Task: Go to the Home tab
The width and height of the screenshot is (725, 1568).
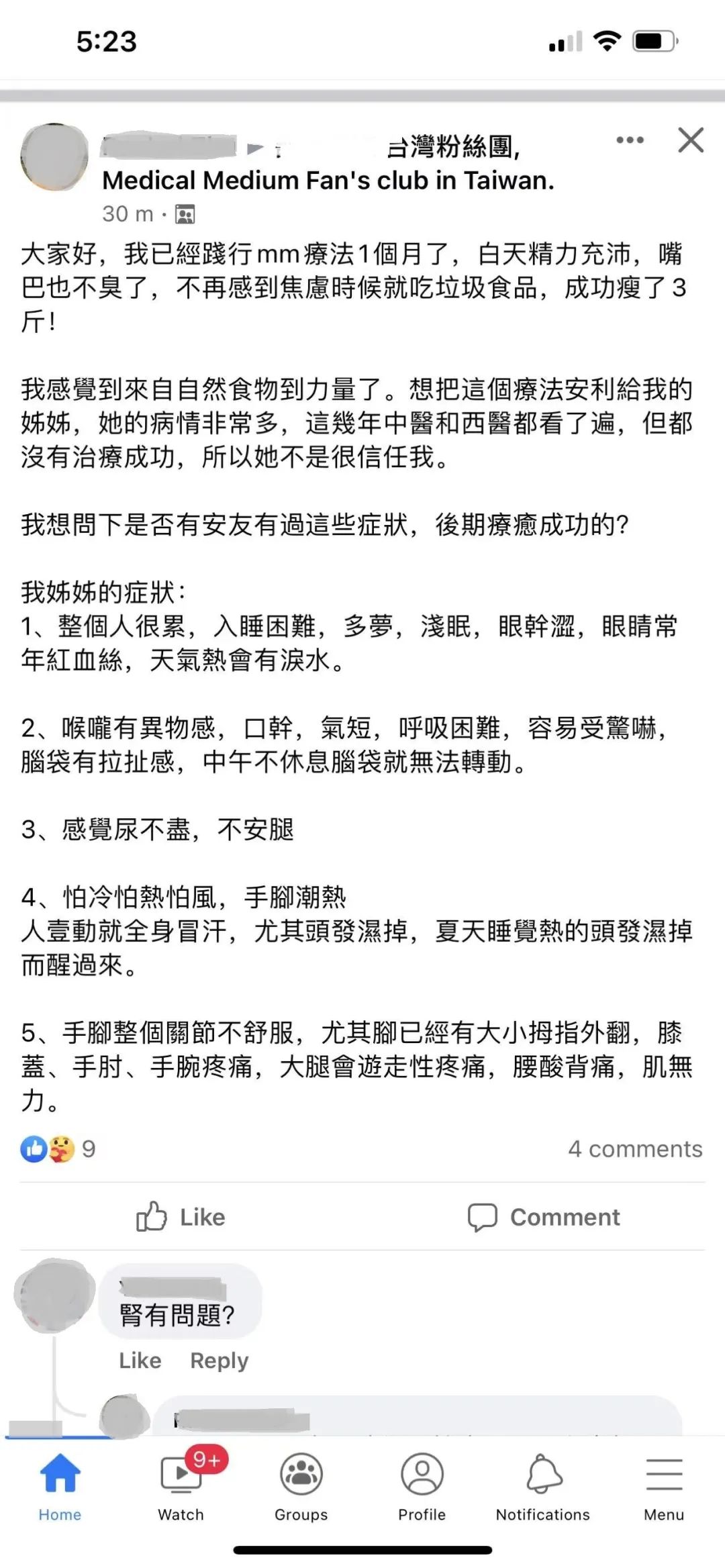Action: click(60, 1486)
